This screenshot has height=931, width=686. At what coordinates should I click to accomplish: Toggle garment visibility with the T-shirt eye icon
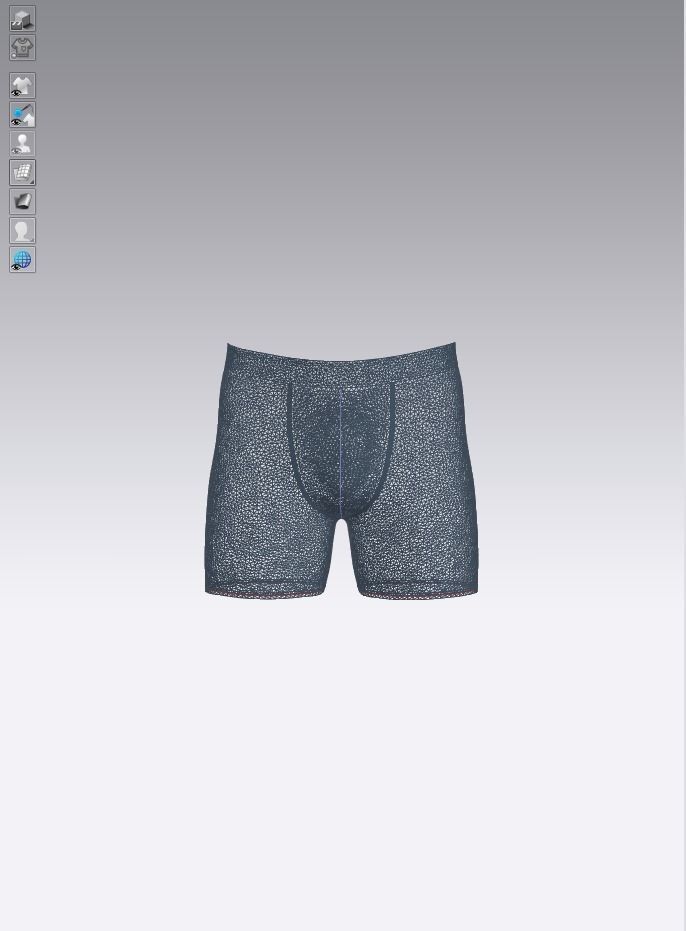point(22,86)
